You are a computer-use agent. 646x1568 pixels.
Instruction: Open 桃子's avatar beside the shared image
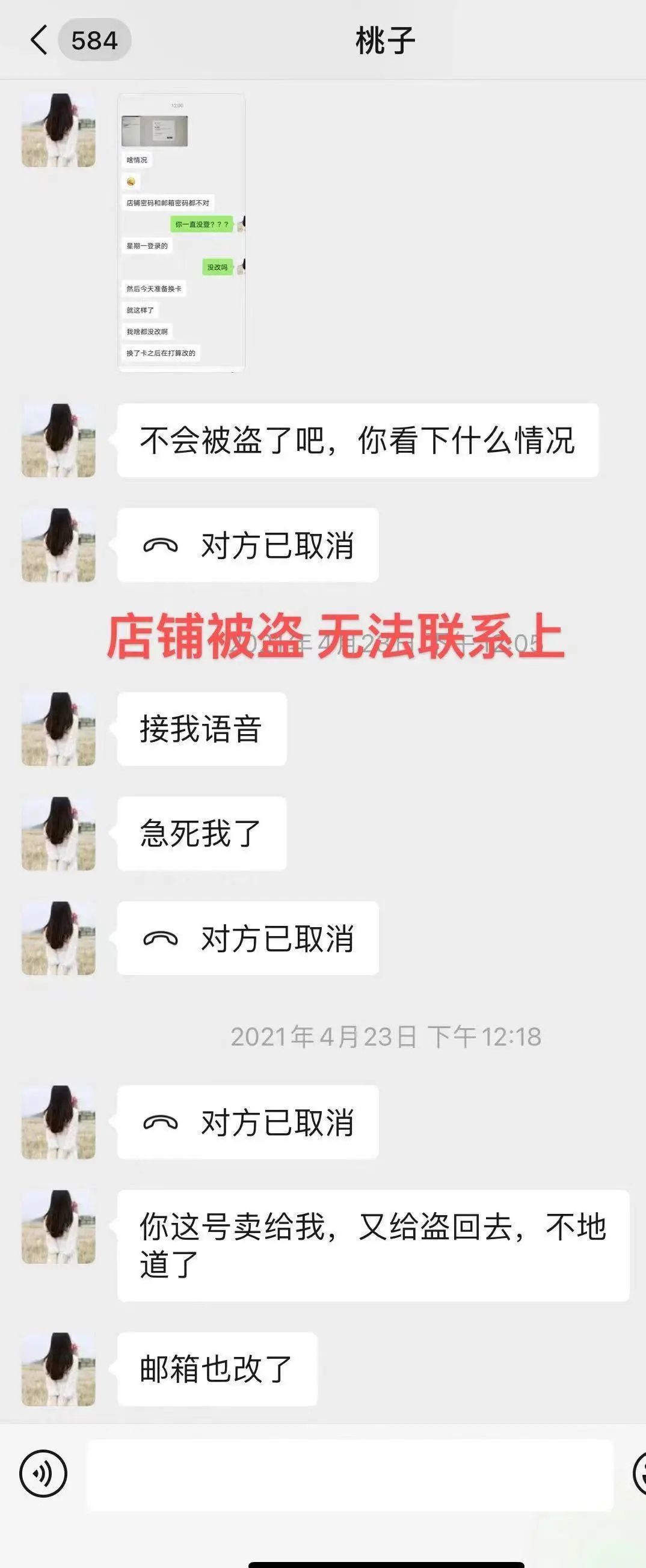[x=58, y=130]
